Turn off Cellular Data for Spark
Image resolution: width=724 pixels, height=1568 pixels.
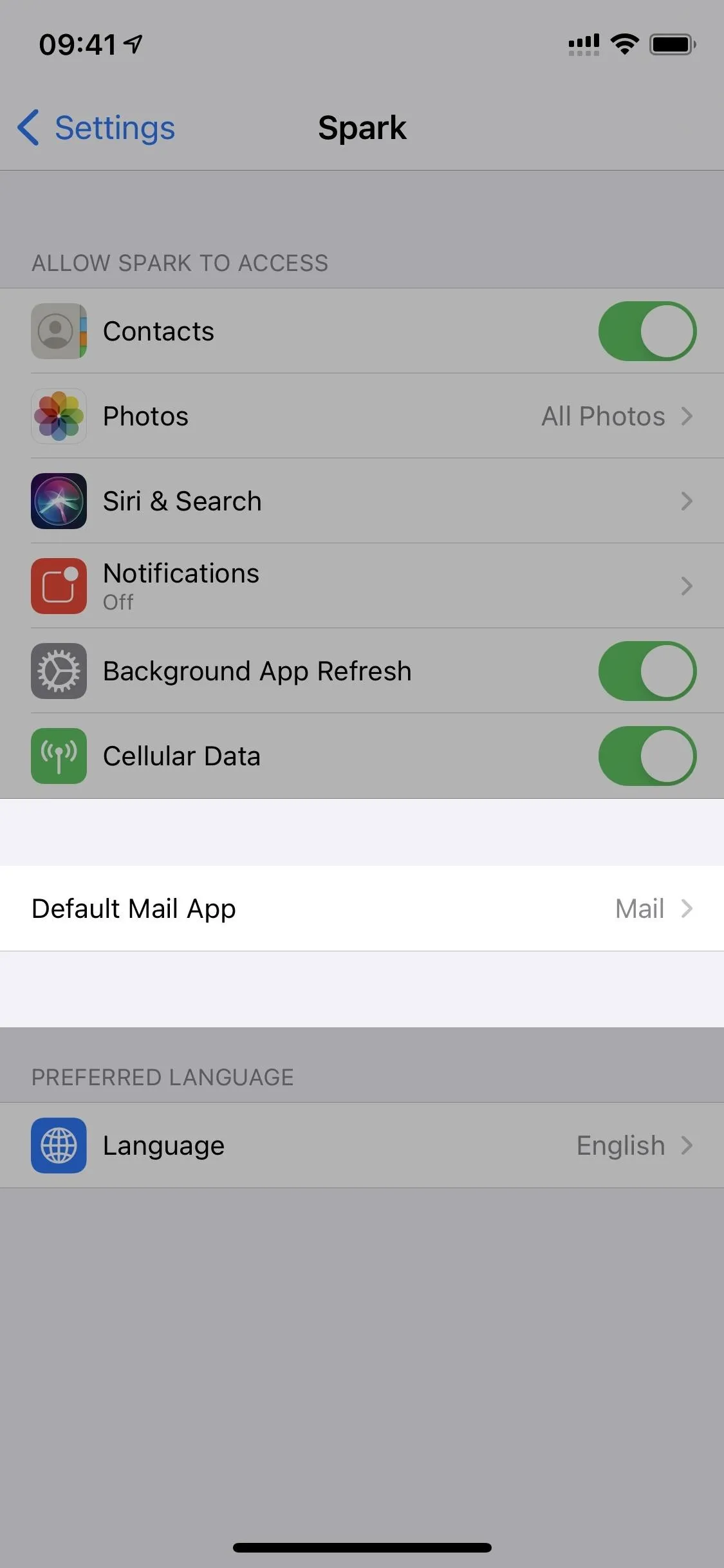click(x=647, y=756)
